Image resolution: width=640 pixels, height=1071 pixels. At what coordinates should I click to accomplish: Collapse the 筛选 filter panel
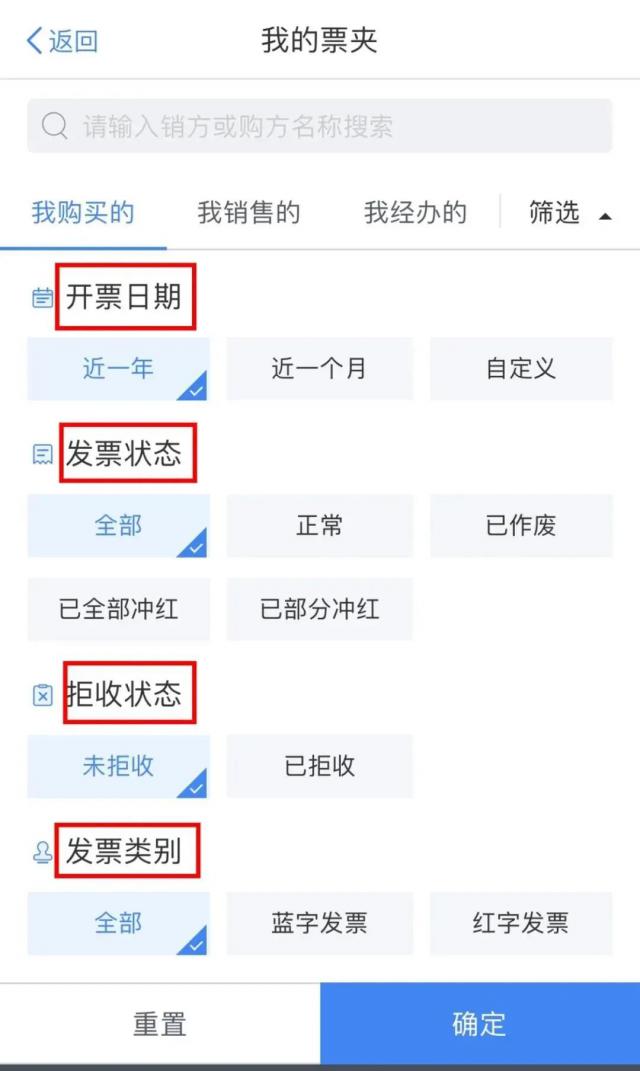click(570, 212)
